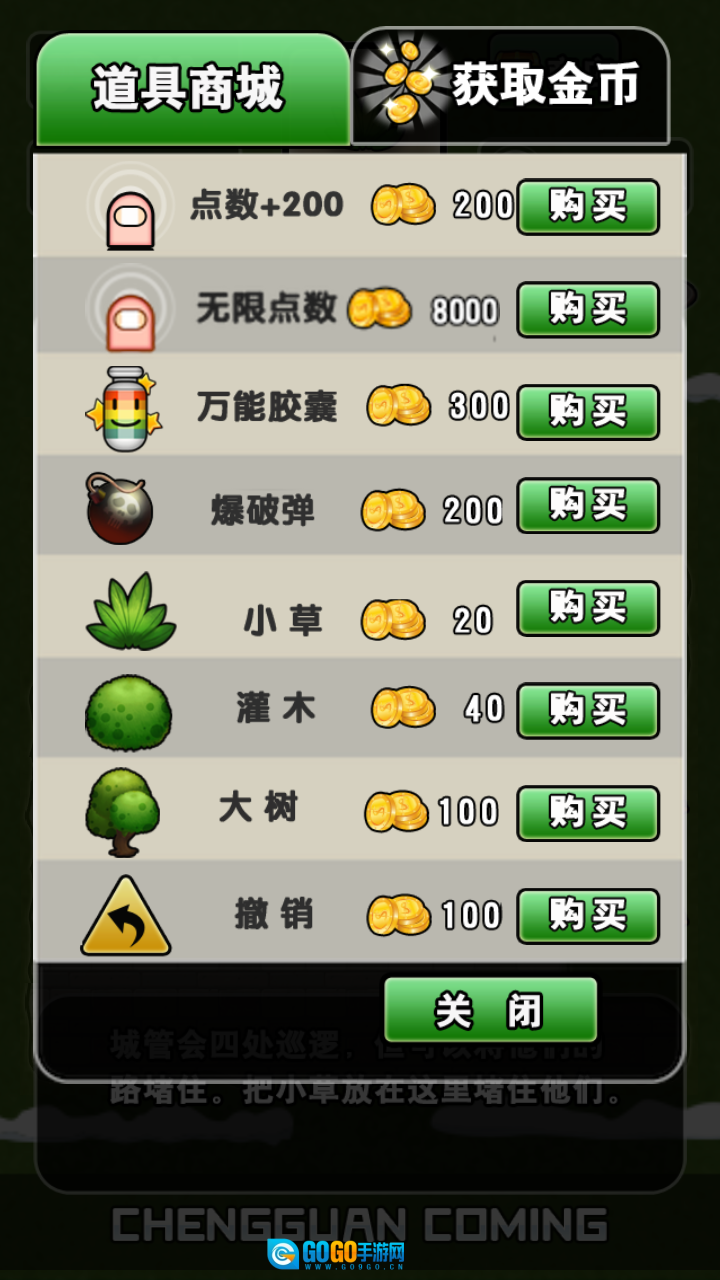Buy the 点数+200 item
This screenshot has width=720, height=1280.
(x=587, y=207)
